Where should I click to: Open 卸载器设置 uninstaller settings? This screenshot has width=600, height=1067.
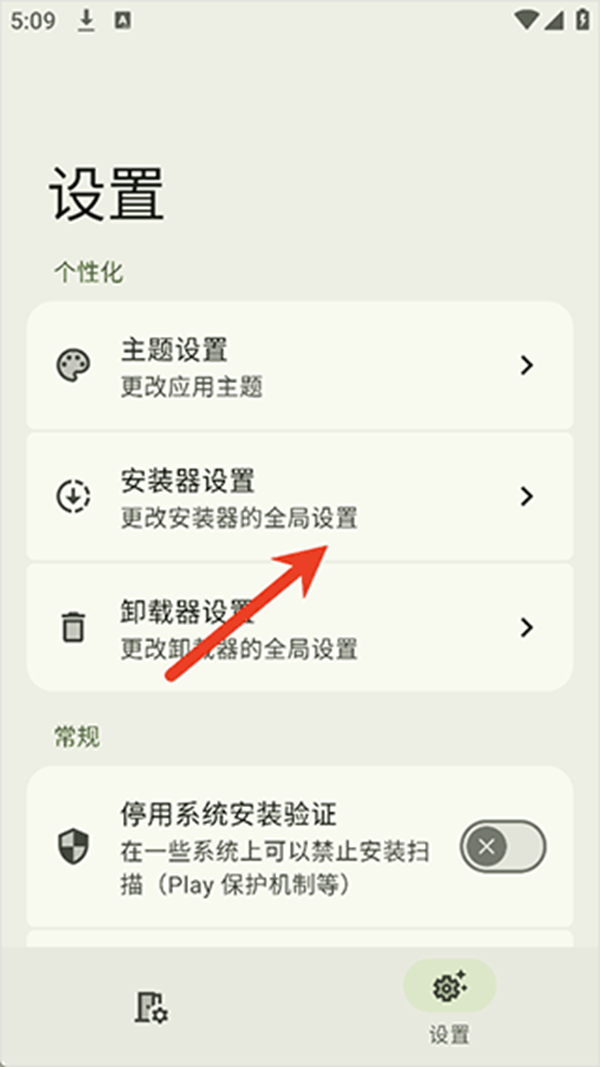(x=298, y=627)
